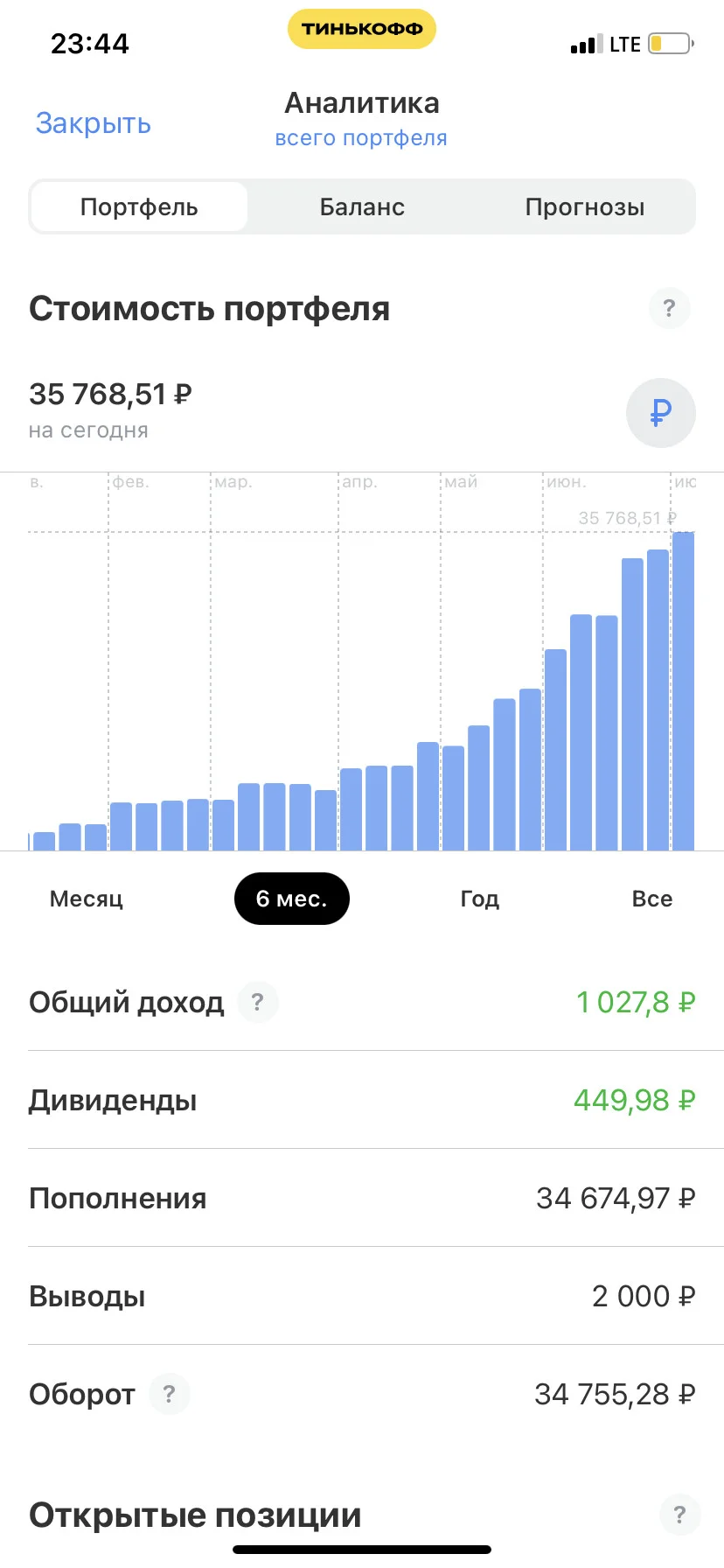The width and height of the screenshot is (724, 1568).
Task: Select the Месяц period
Action: [x=87, y=899]
